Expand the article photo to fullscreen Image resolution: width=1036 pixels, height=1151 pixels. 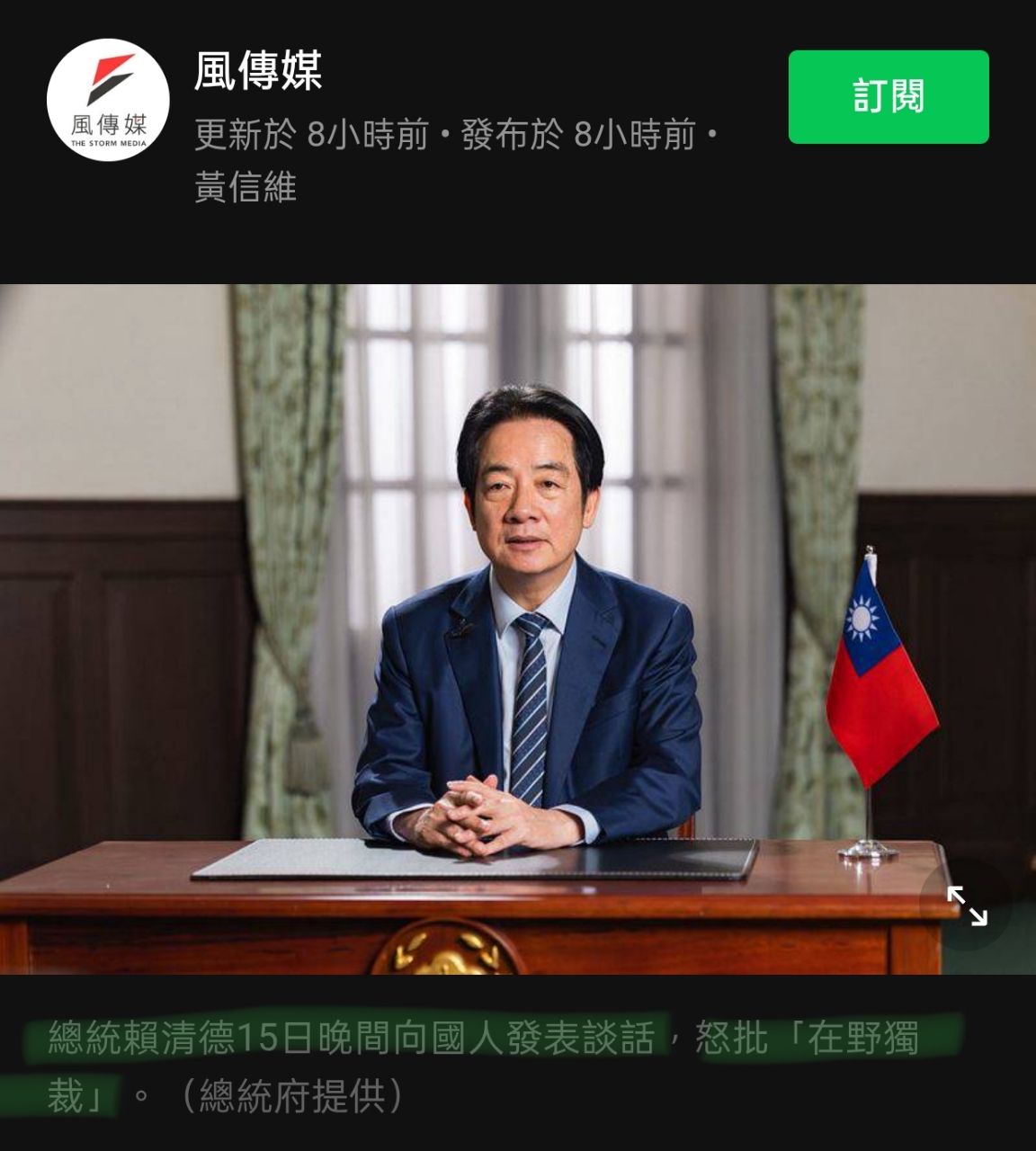[967, 906]
